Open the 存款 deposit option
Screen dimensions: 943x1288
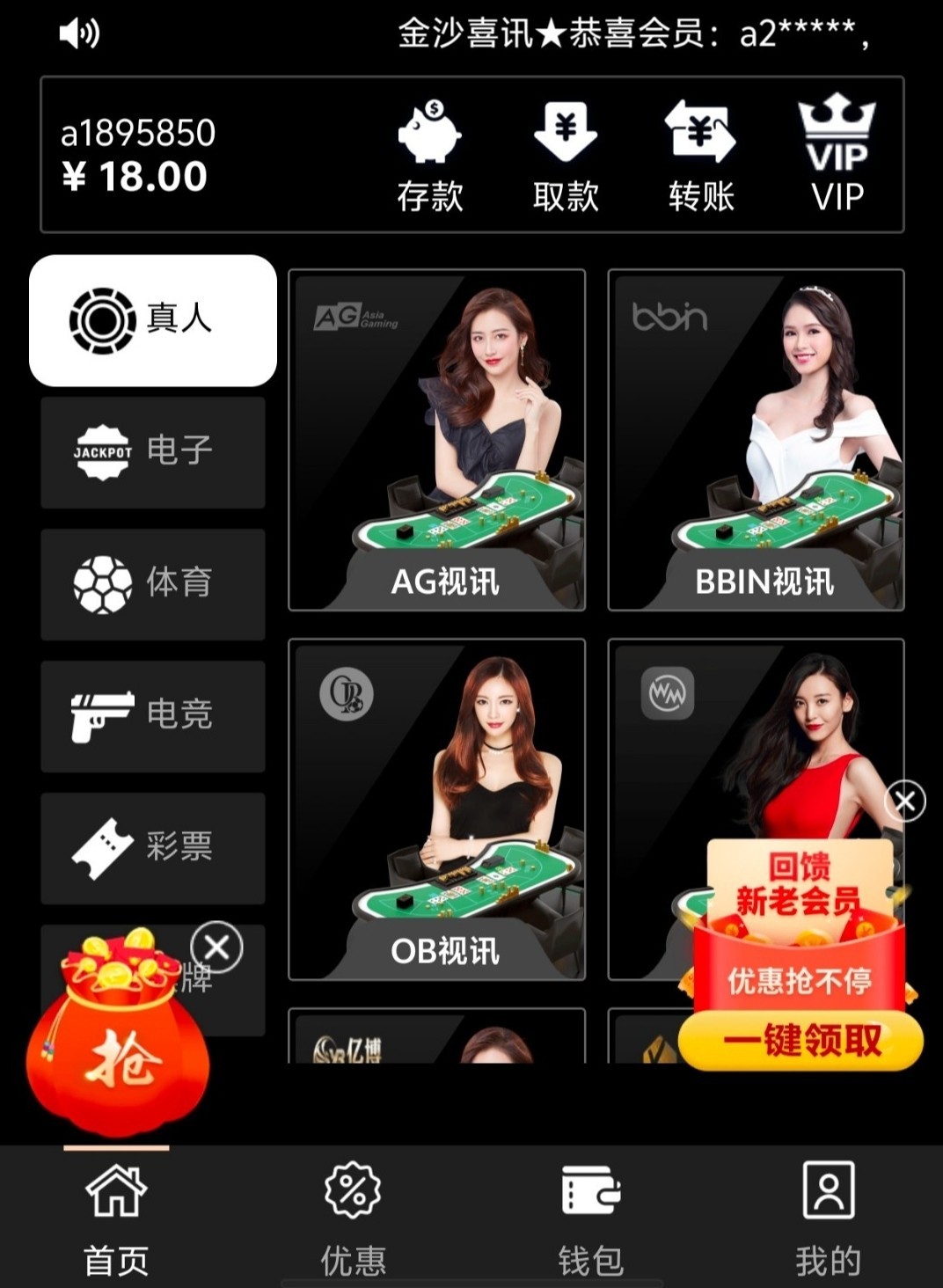(429, 157)
